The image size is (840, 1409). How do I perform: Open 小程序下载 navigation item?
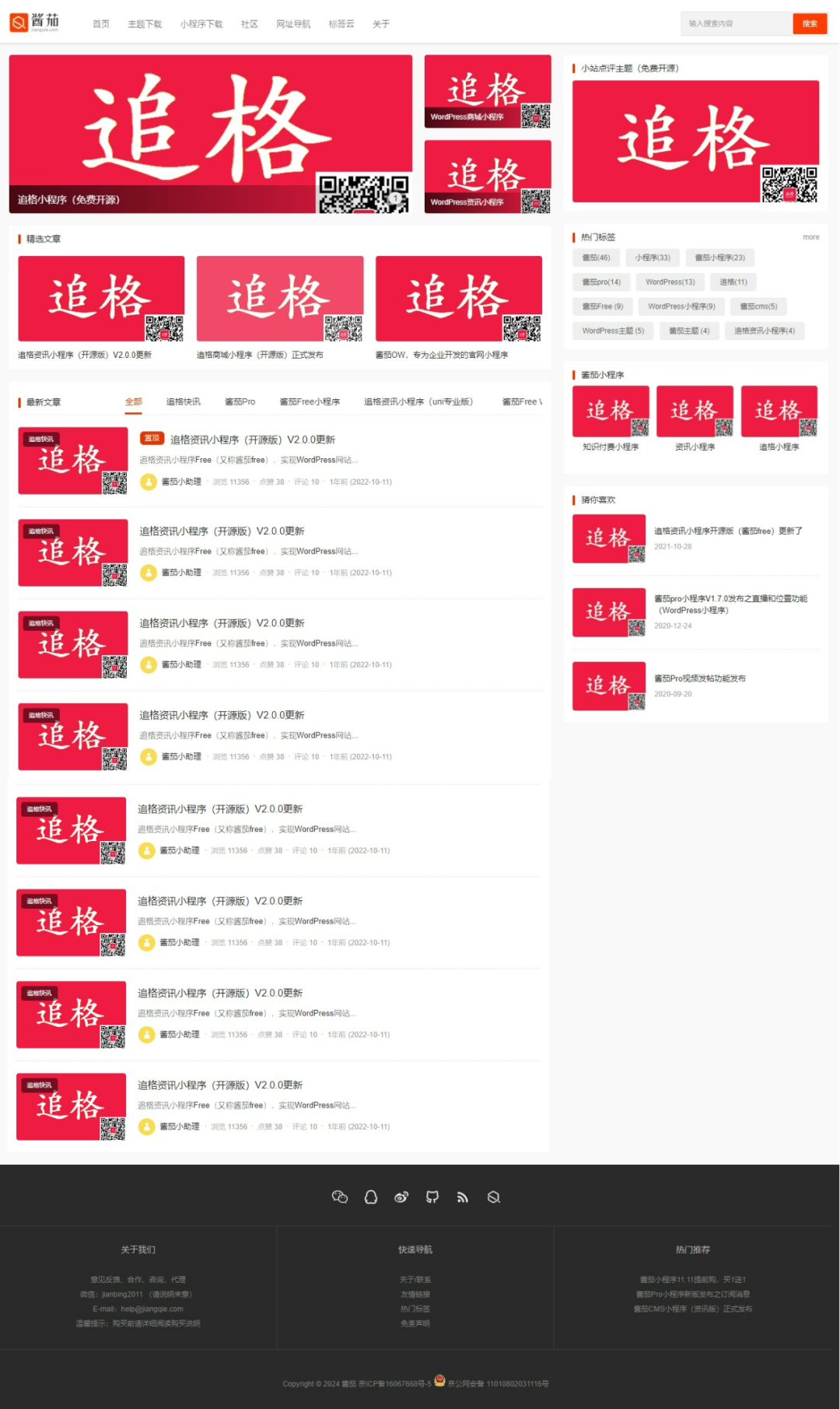[x=201, y=24]
